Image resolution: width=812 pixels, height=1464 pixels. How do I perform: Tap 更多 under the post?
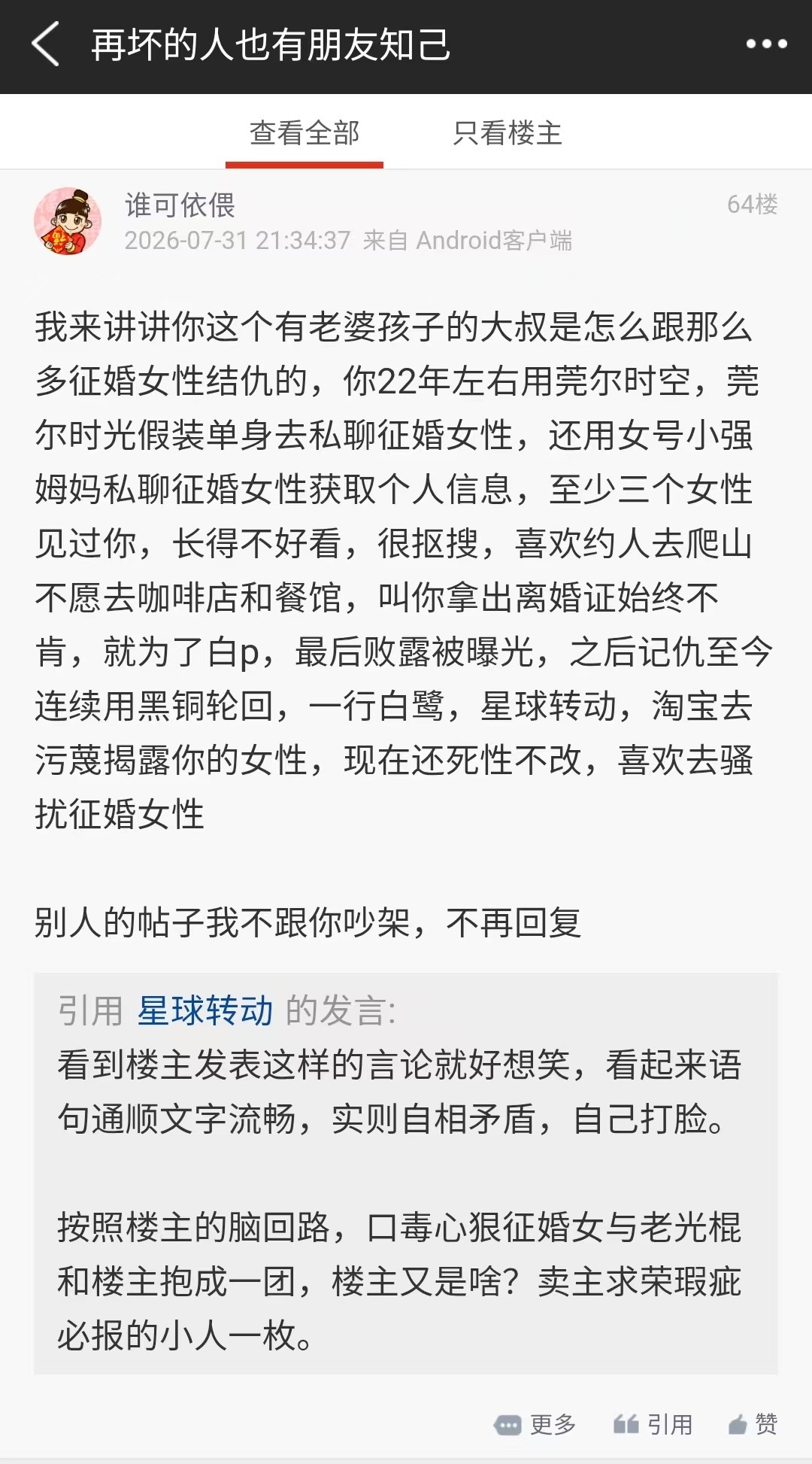pyautogui.click(x=535, y=1424)
